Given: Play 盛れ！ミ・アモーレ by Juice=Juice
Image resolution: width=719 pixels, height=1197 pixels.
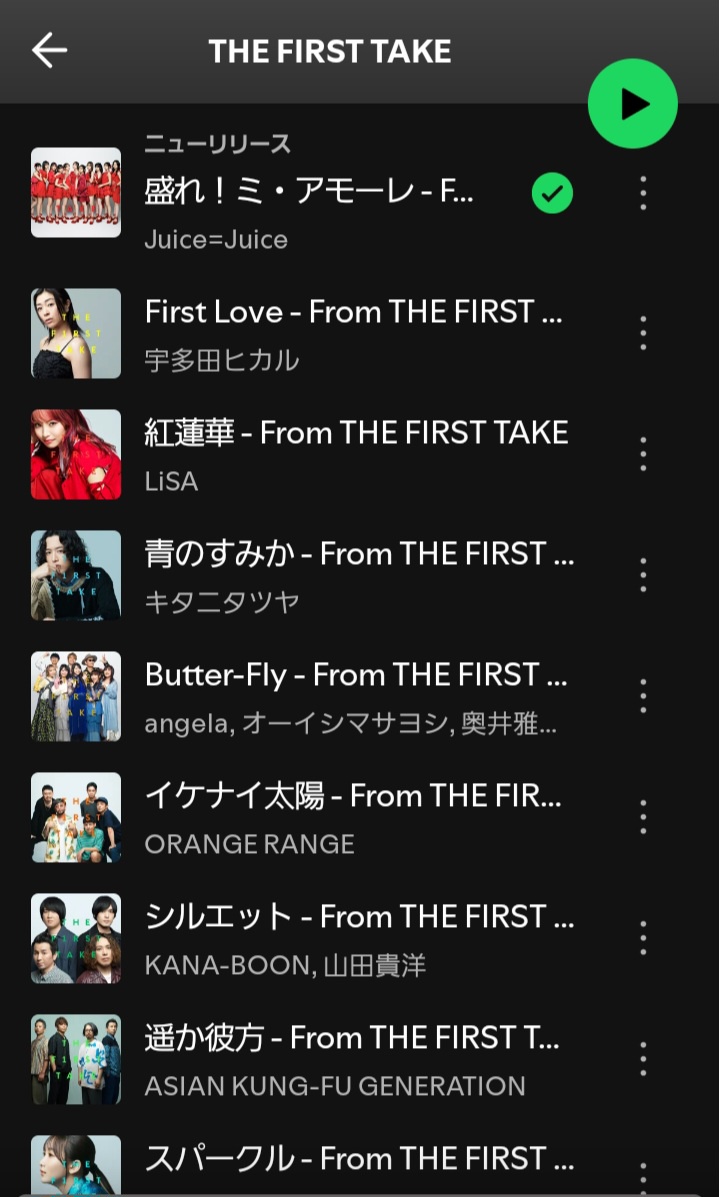Looking at the screenshot, I should click(x=308, y=192).
